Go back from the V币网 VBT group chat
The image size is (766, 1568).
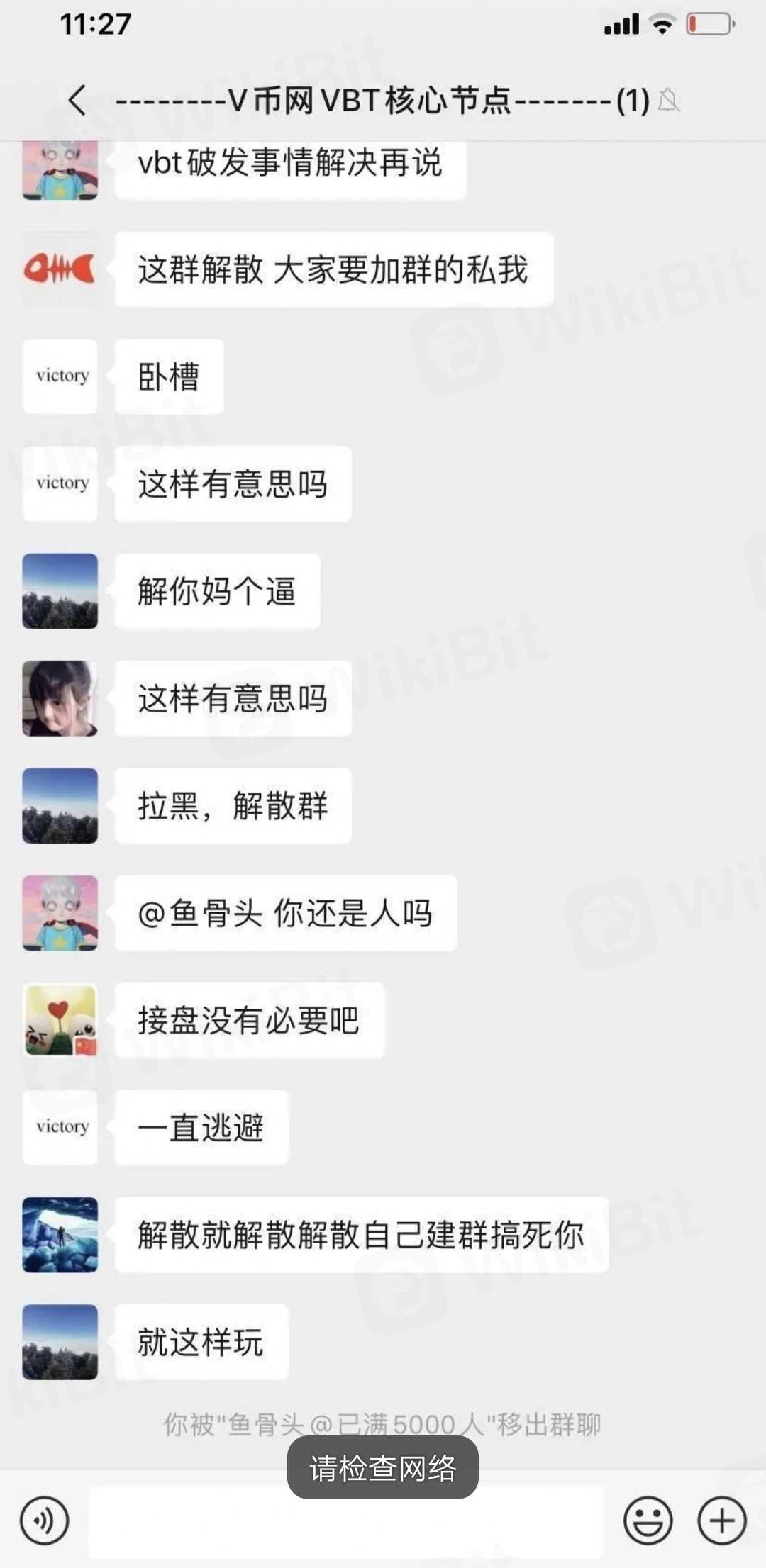point(77,100)
